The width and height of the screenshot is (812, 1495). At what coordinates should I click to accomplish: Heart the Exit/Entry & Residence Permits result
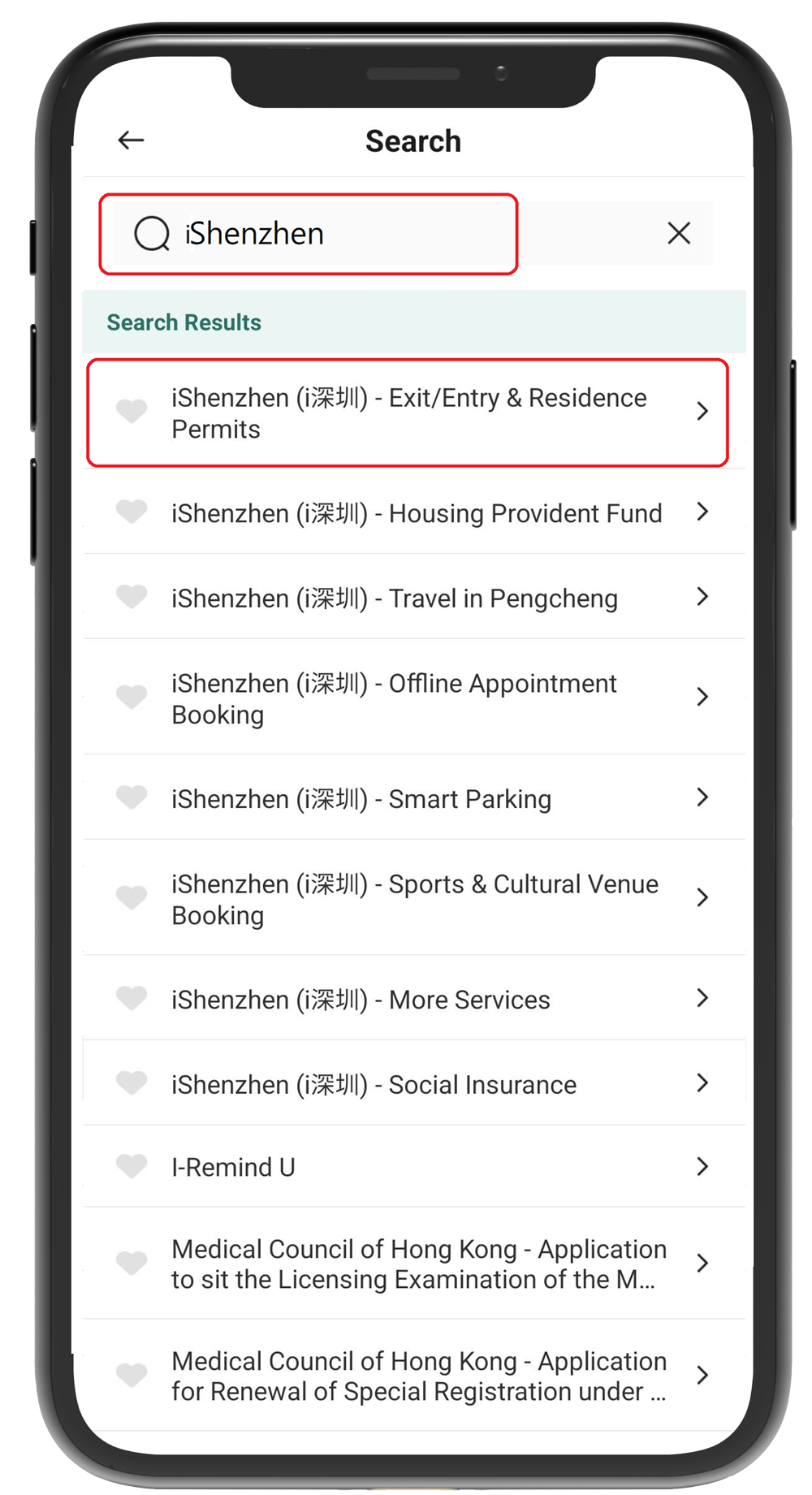coord(132,411)
